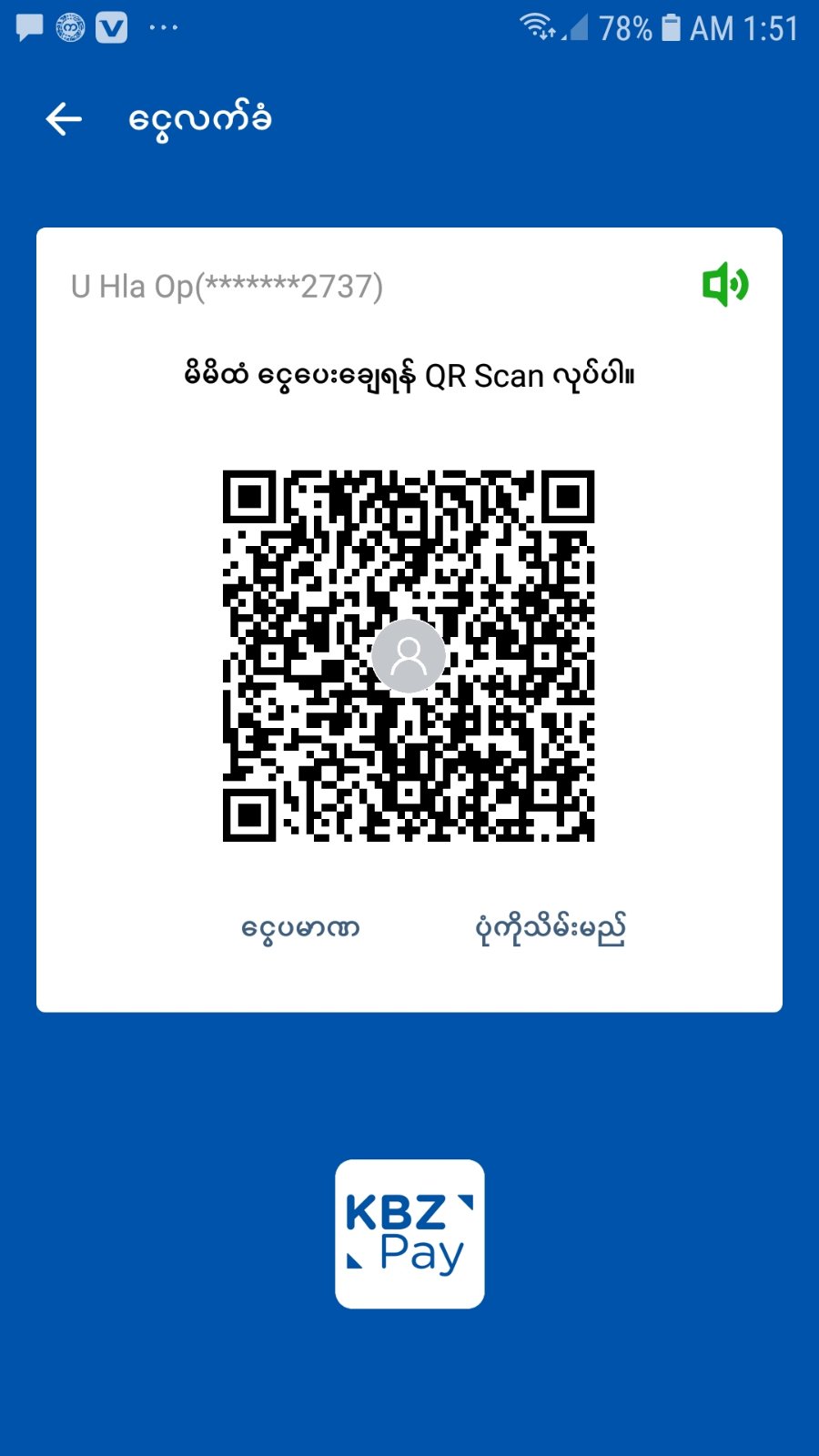Tap ပုံကိုသိမ်းမည် to save the QR image
The image size is (819, 1456).
tap(551, 928)
